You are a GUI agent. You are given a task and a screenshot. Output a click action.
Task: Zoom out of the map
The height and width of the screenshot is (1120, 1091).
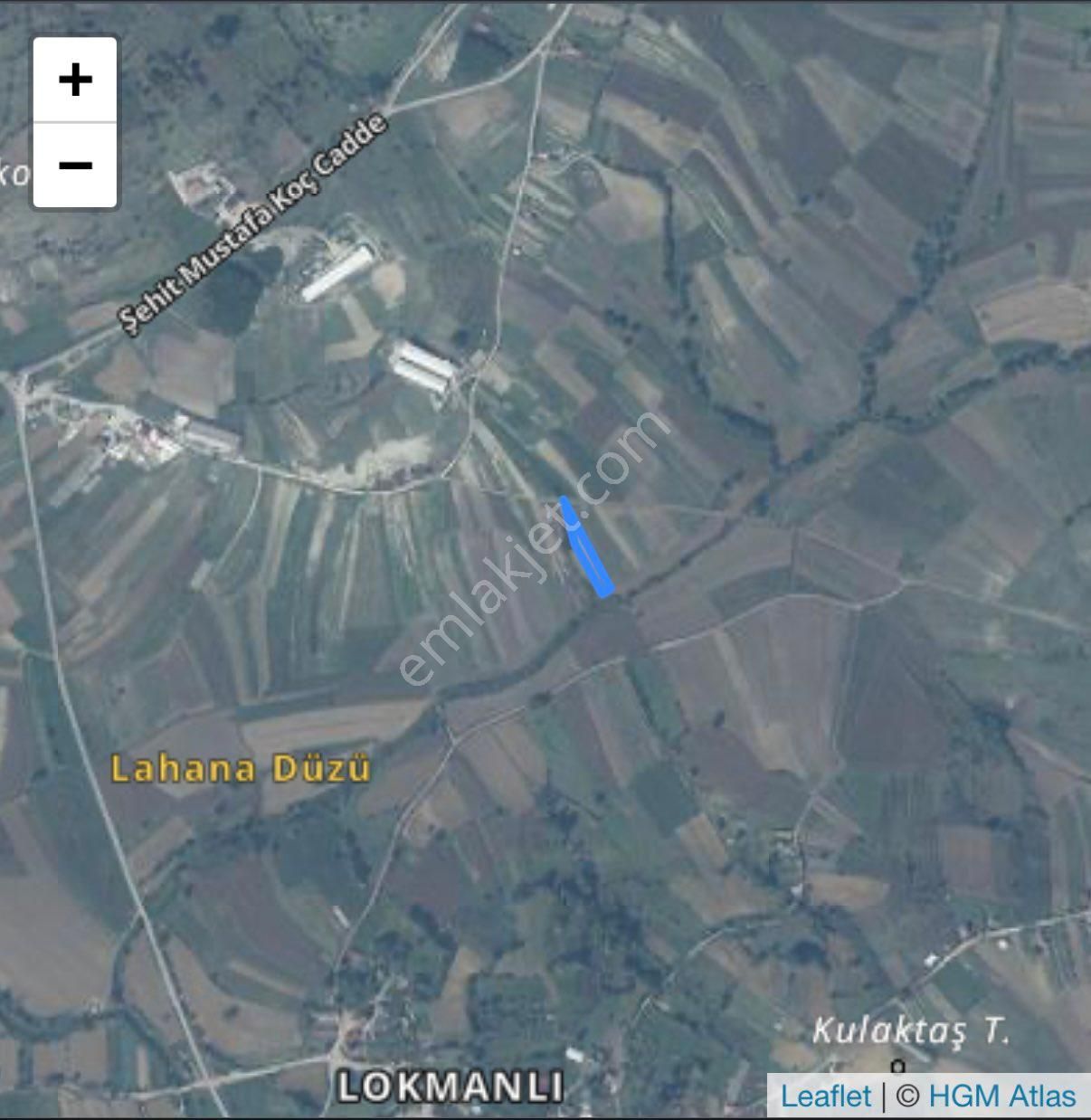[x=75, y=166]
